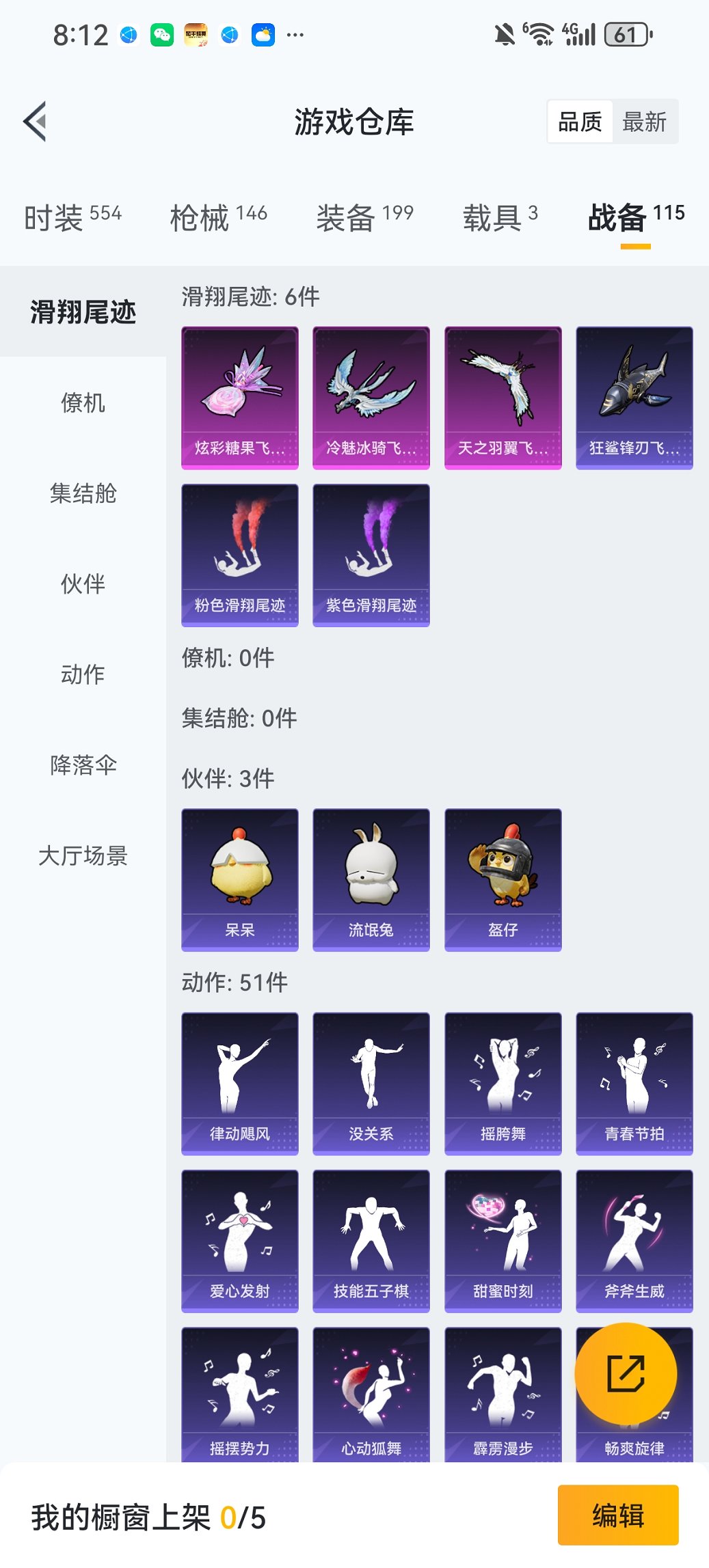Open the 大厅场景 category
The image size is (709, 1568).
[83, 855]
